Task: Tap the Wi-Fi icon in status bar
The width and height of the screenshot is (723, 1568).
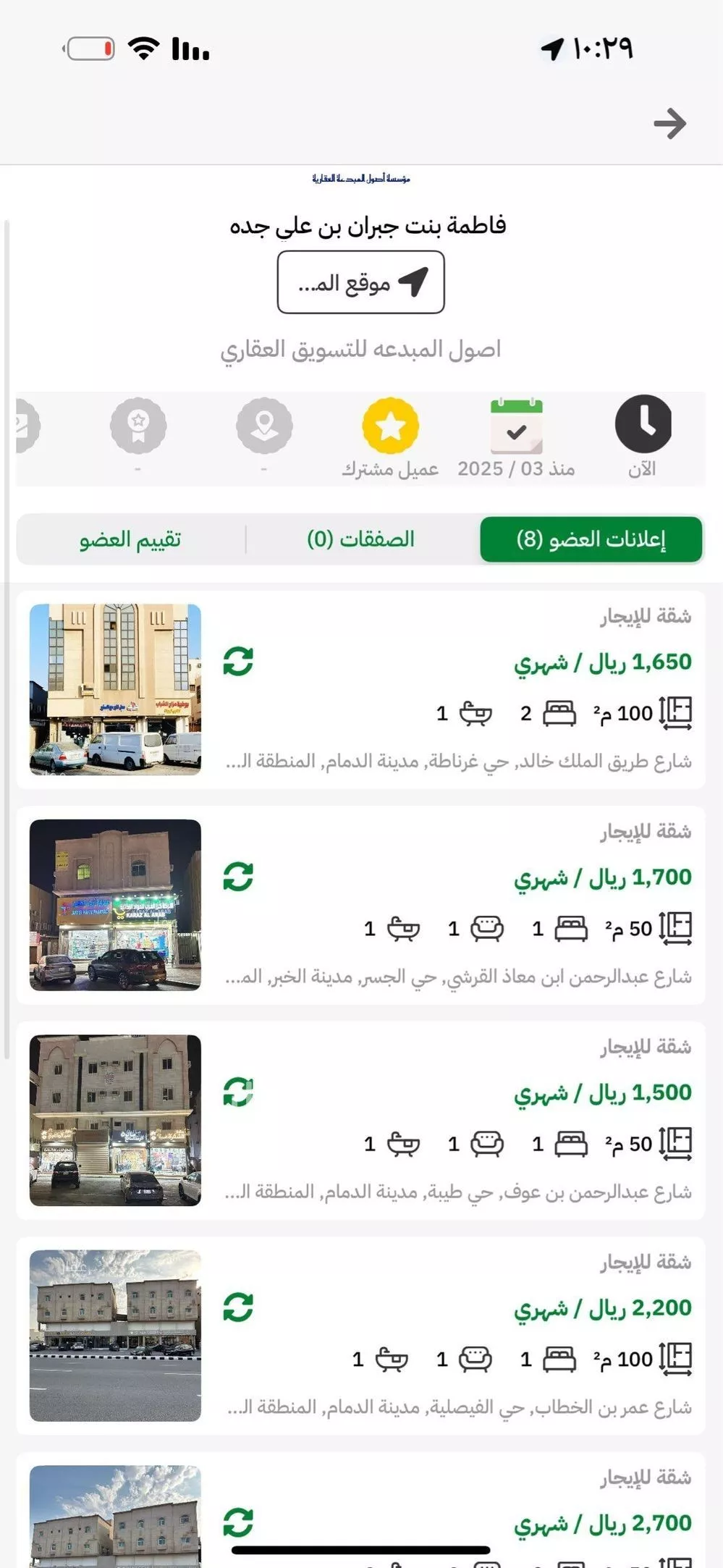Action: coord(143,49)
